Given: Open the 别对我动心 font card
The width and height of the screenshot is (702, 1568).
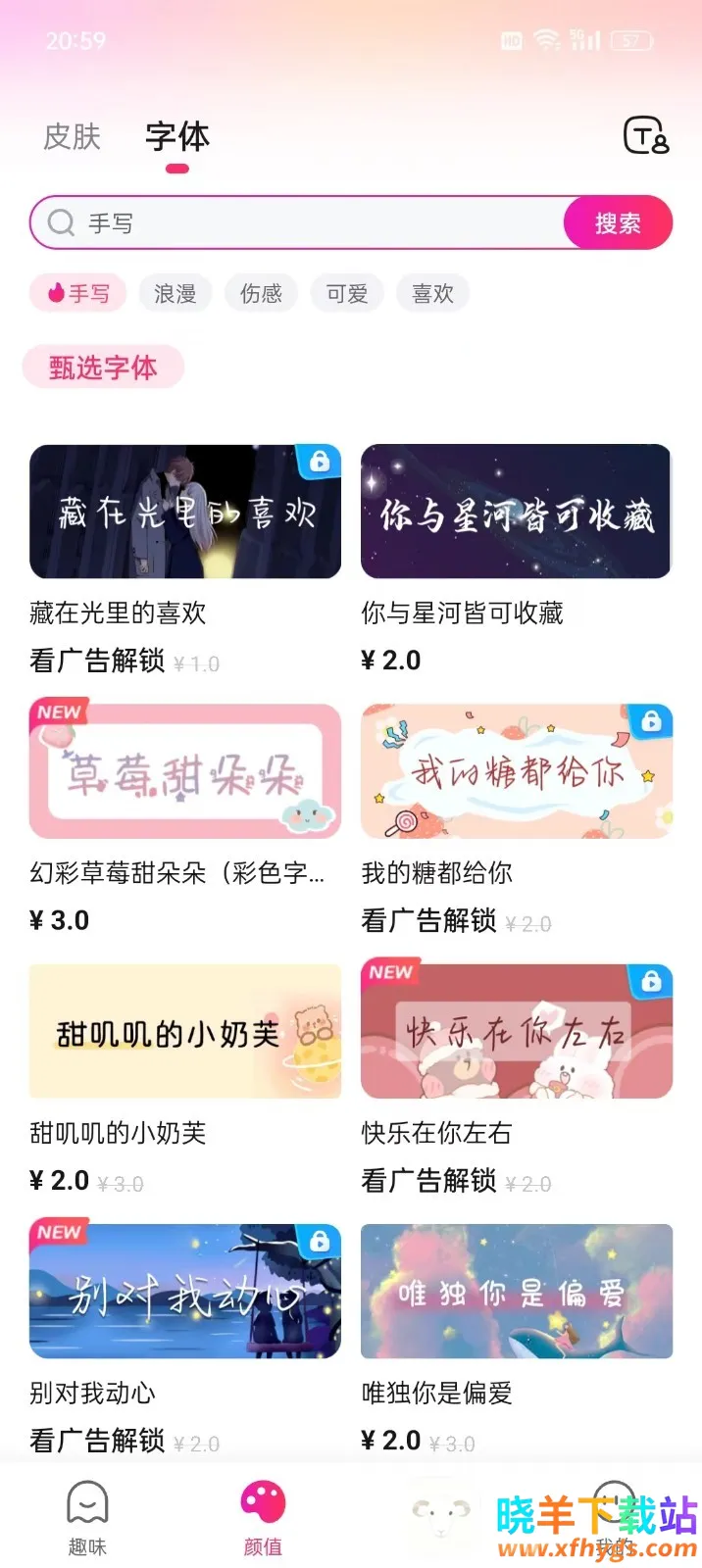Looking at the screenshot, I should (x=185, y=1291).
